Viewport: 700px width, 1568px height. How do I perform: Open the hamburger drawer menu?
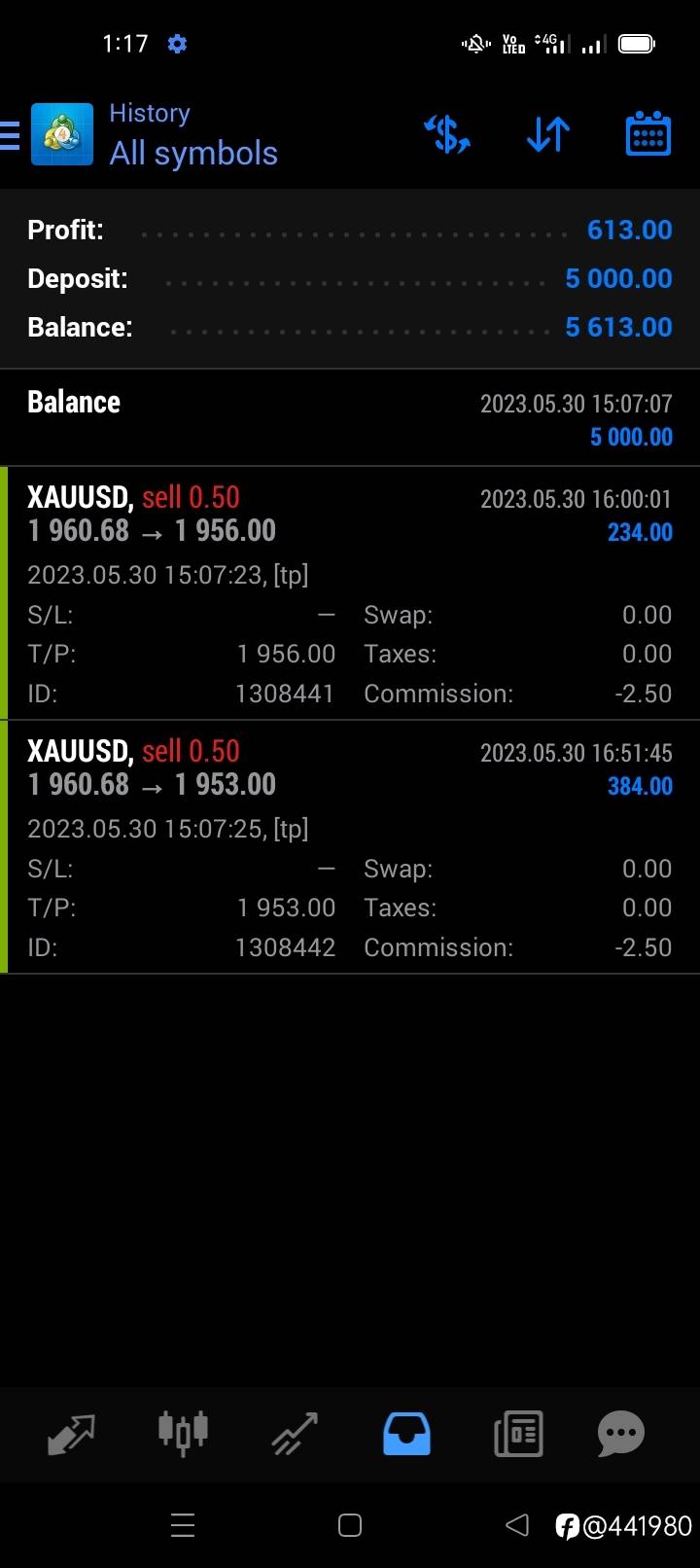pos(10,135)
